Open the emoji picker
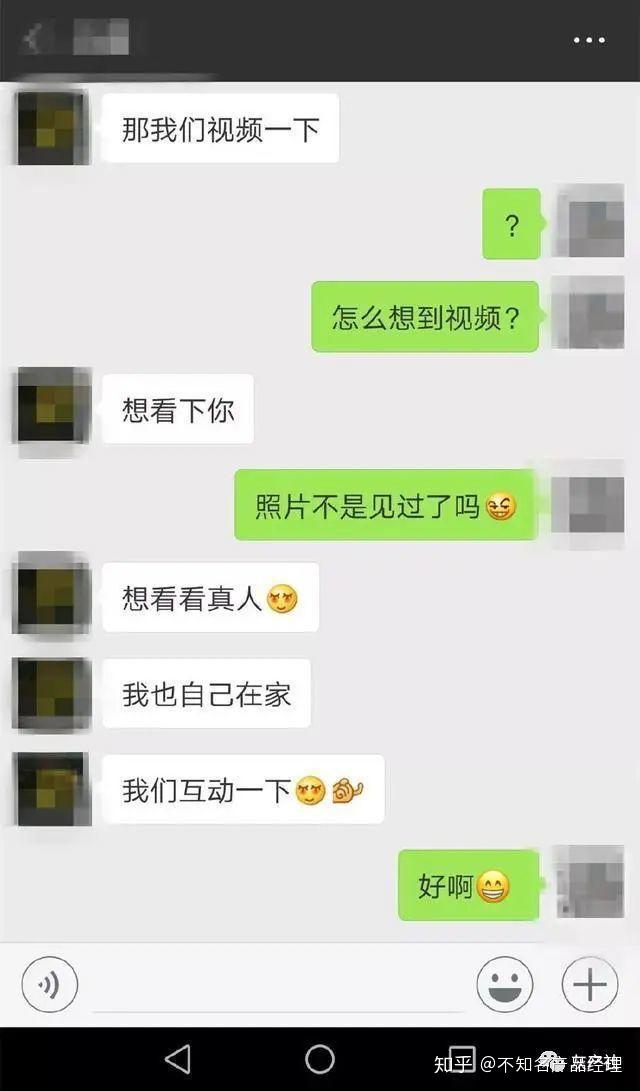The width and height of the screenshot is (640, 1091). pos(504,985)
